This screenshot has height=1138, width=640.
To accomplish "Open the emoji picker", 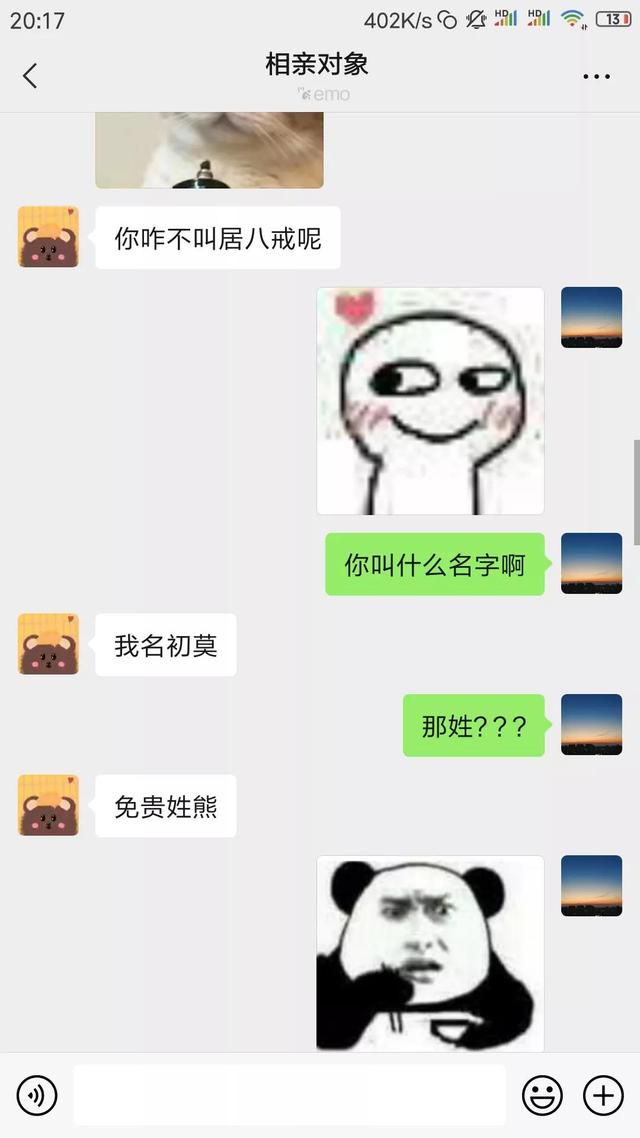I will point(542,1096).
